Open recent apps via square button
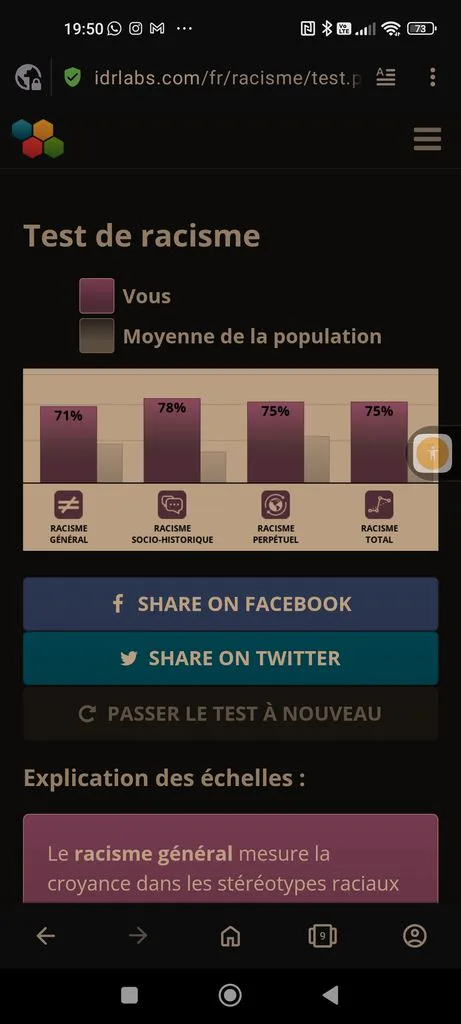The height and width of the screenshot is (1024, 461). (x=129, y=995)
